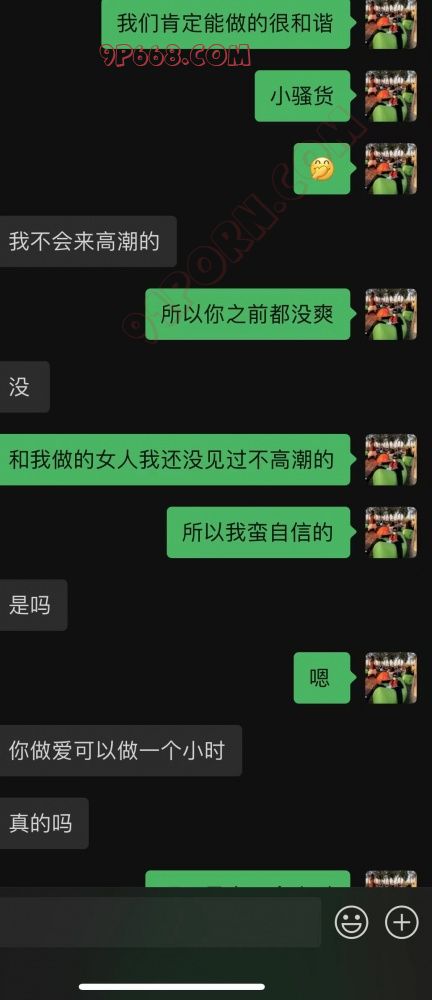
Task: Tap the message input field
Action: (160, 922)
